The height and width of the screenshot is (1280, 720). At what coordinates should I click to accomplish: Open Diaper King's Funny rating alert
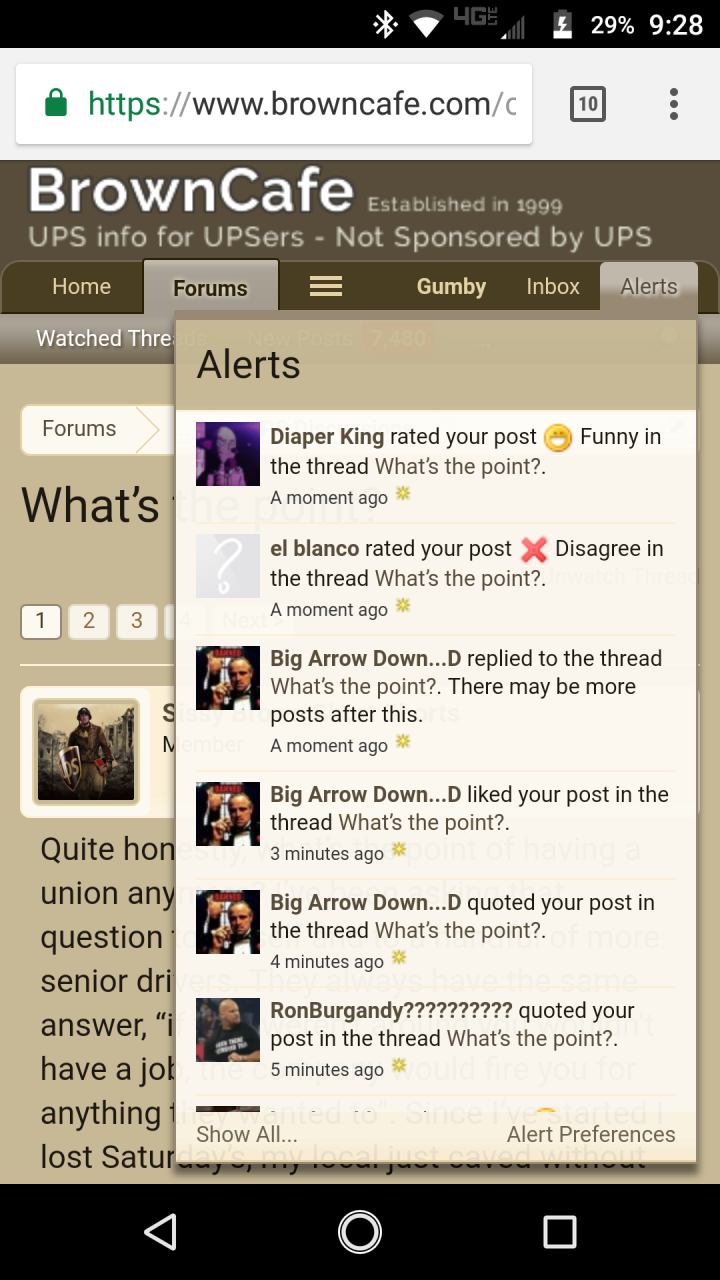click(436, 466)
